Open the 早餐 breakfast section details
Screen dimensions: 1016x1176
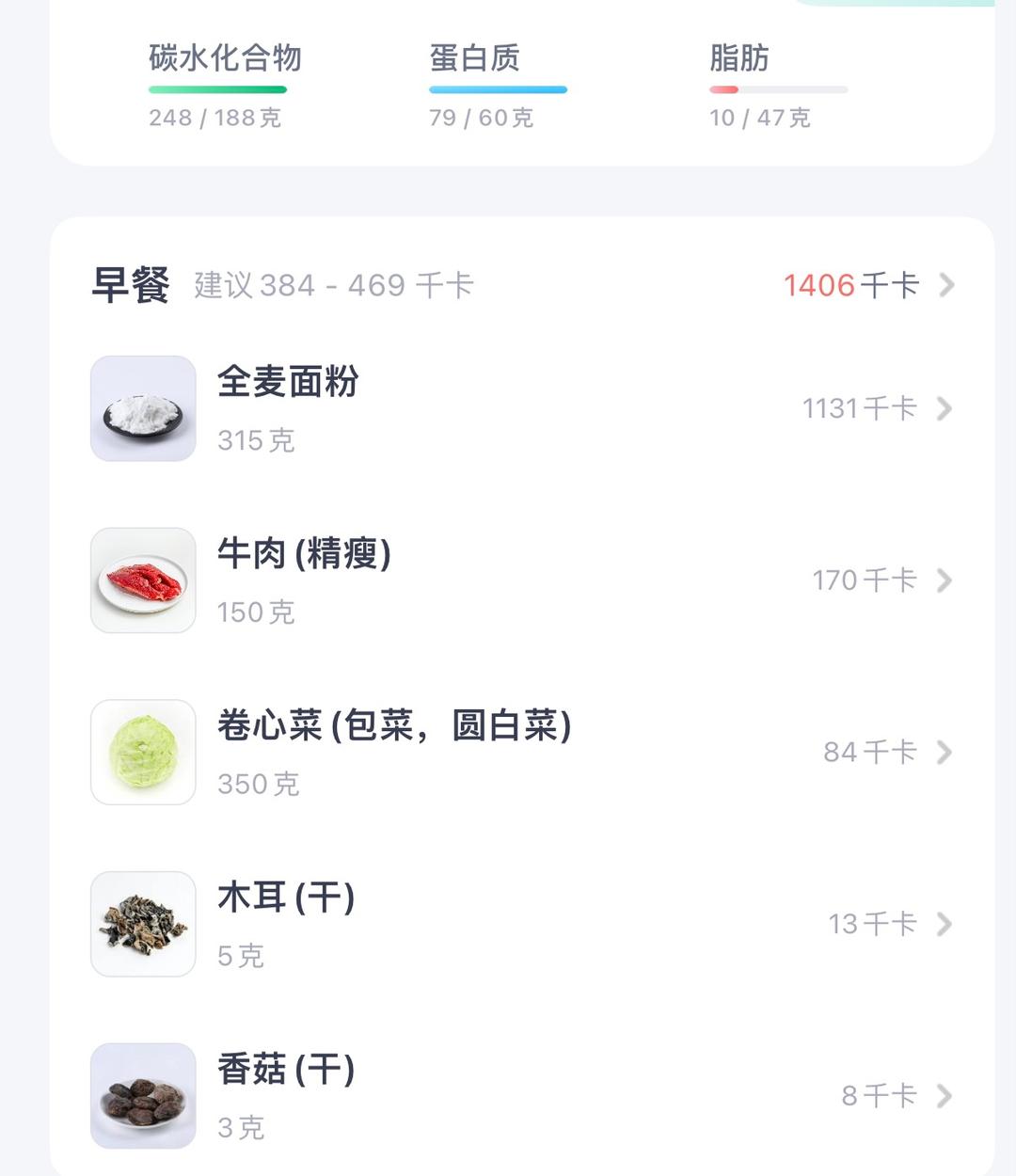point(945,285)
